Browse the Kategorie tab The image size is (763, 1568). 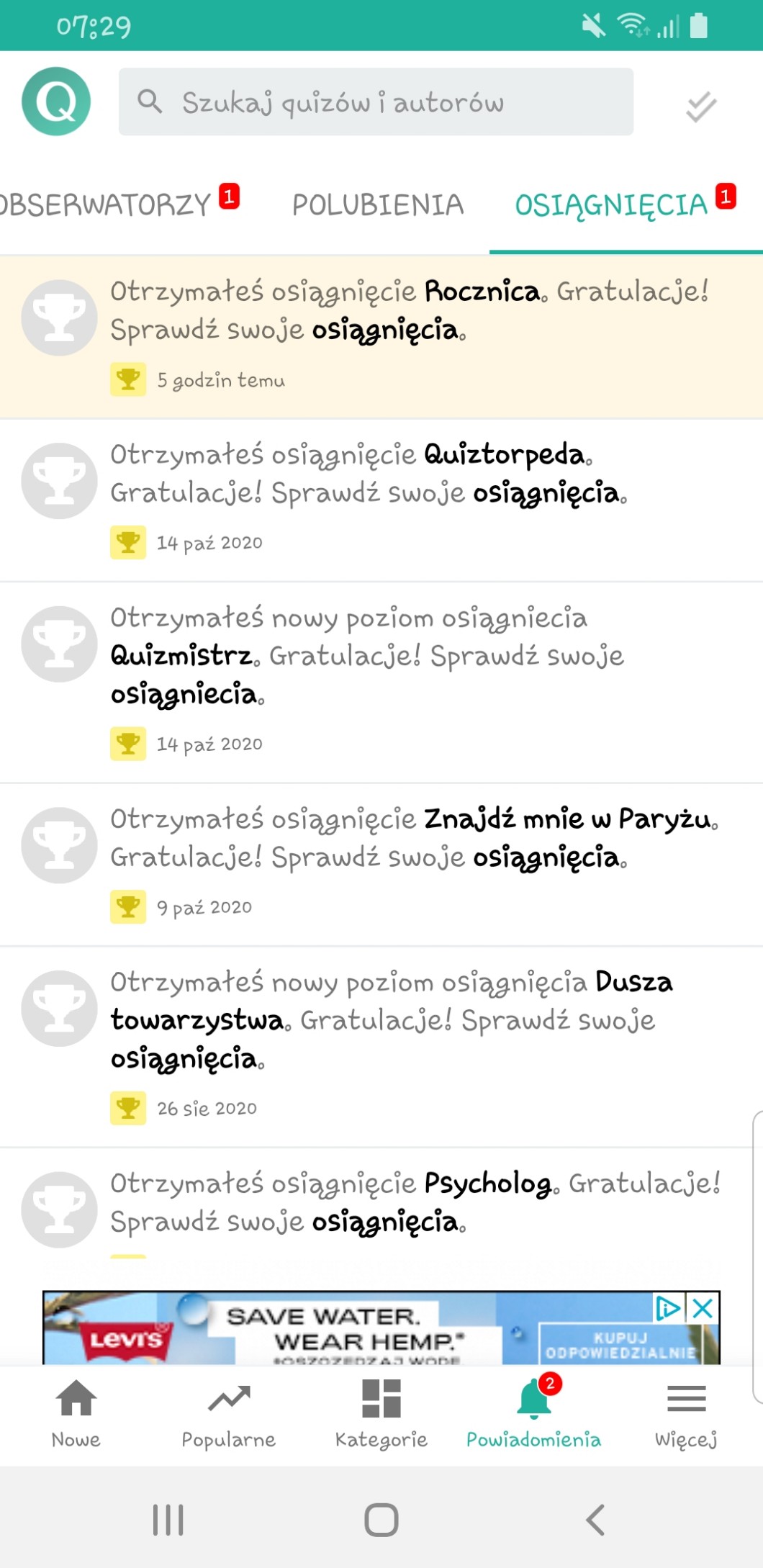381,1412
